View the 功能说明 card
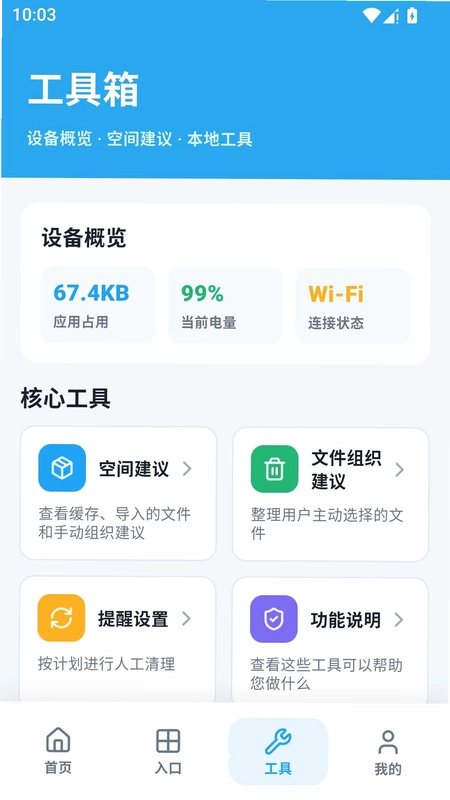 click(x=331, y=641)
